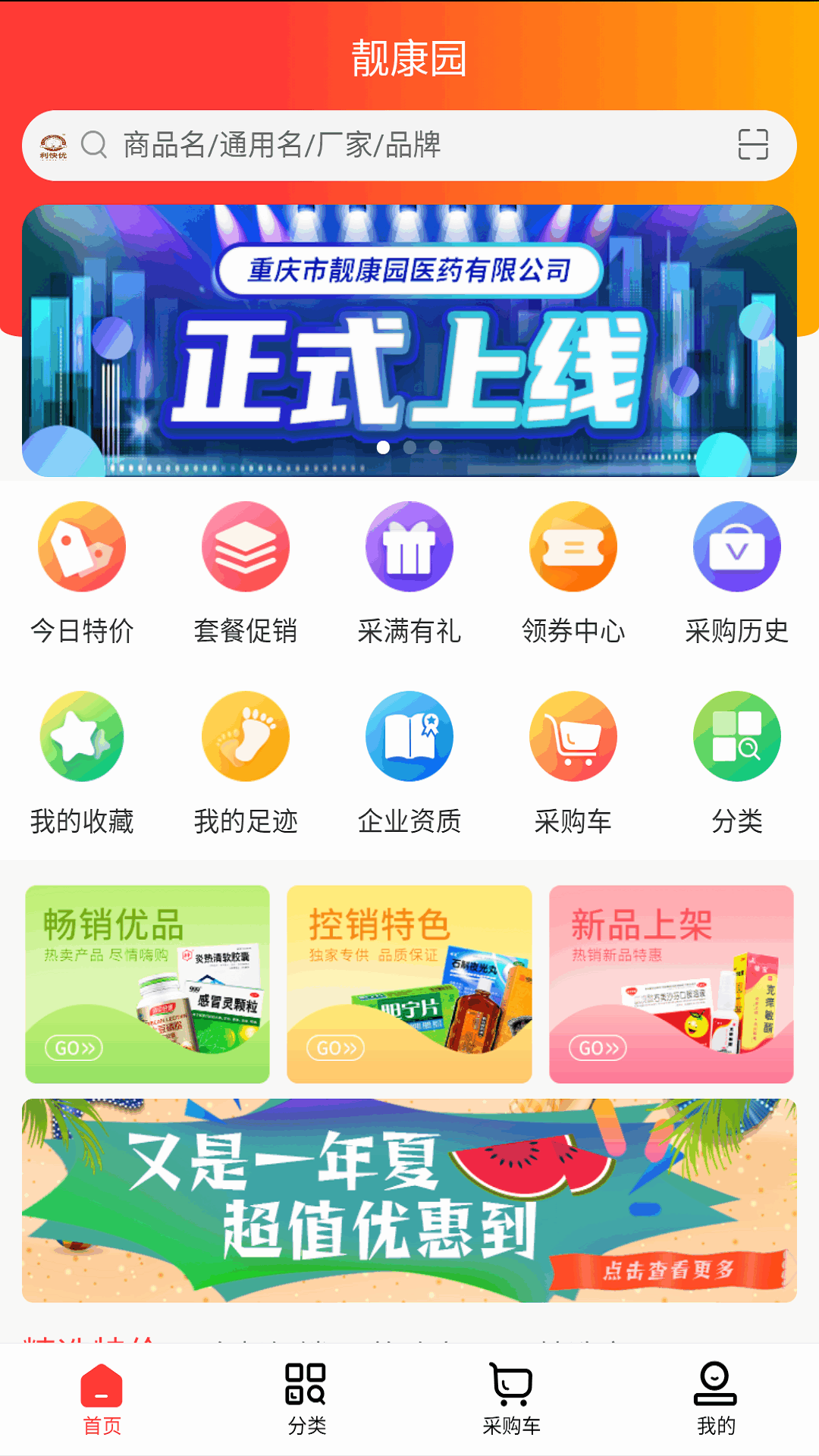Viewport: 819px width, 1456px height.
Task: View 采购历史
Action: point(737,573)
